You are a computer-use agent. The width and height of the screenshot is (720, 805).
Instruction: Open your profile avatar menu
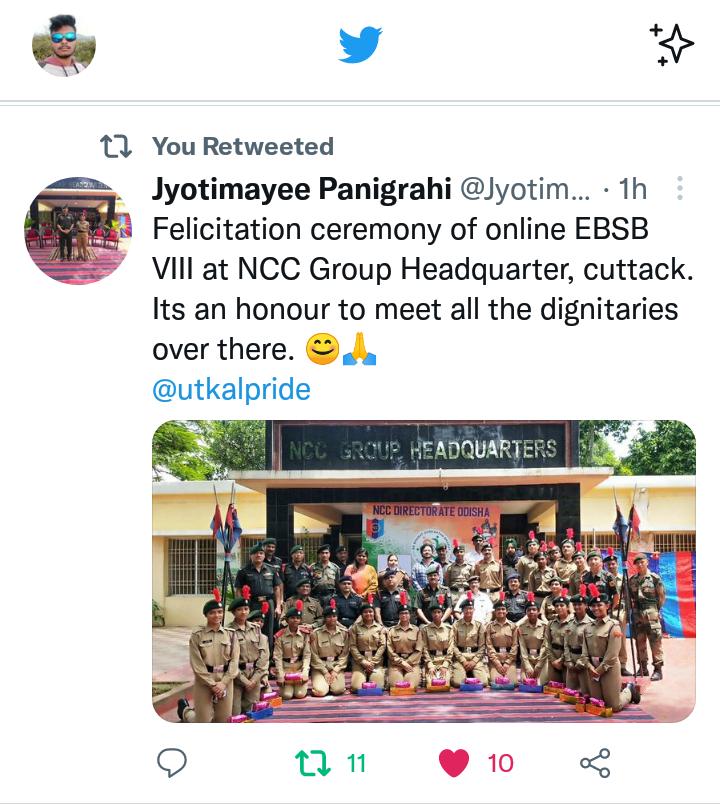64,44
